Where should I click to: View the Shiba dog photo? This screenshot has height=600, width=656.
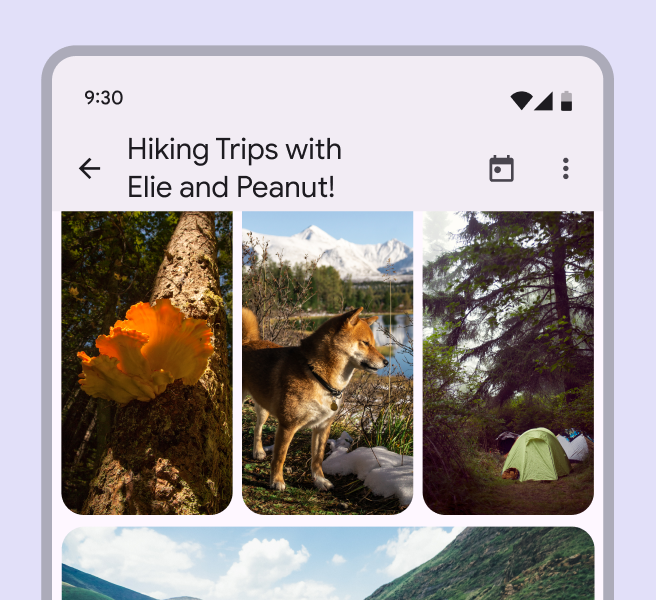coord(327,362)
